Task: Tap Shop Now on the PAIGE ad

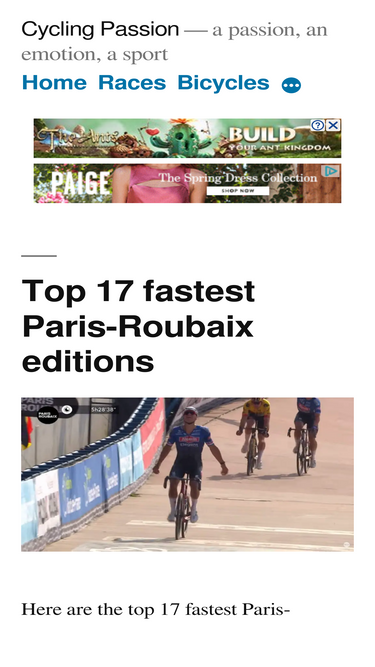Action: 238,191
